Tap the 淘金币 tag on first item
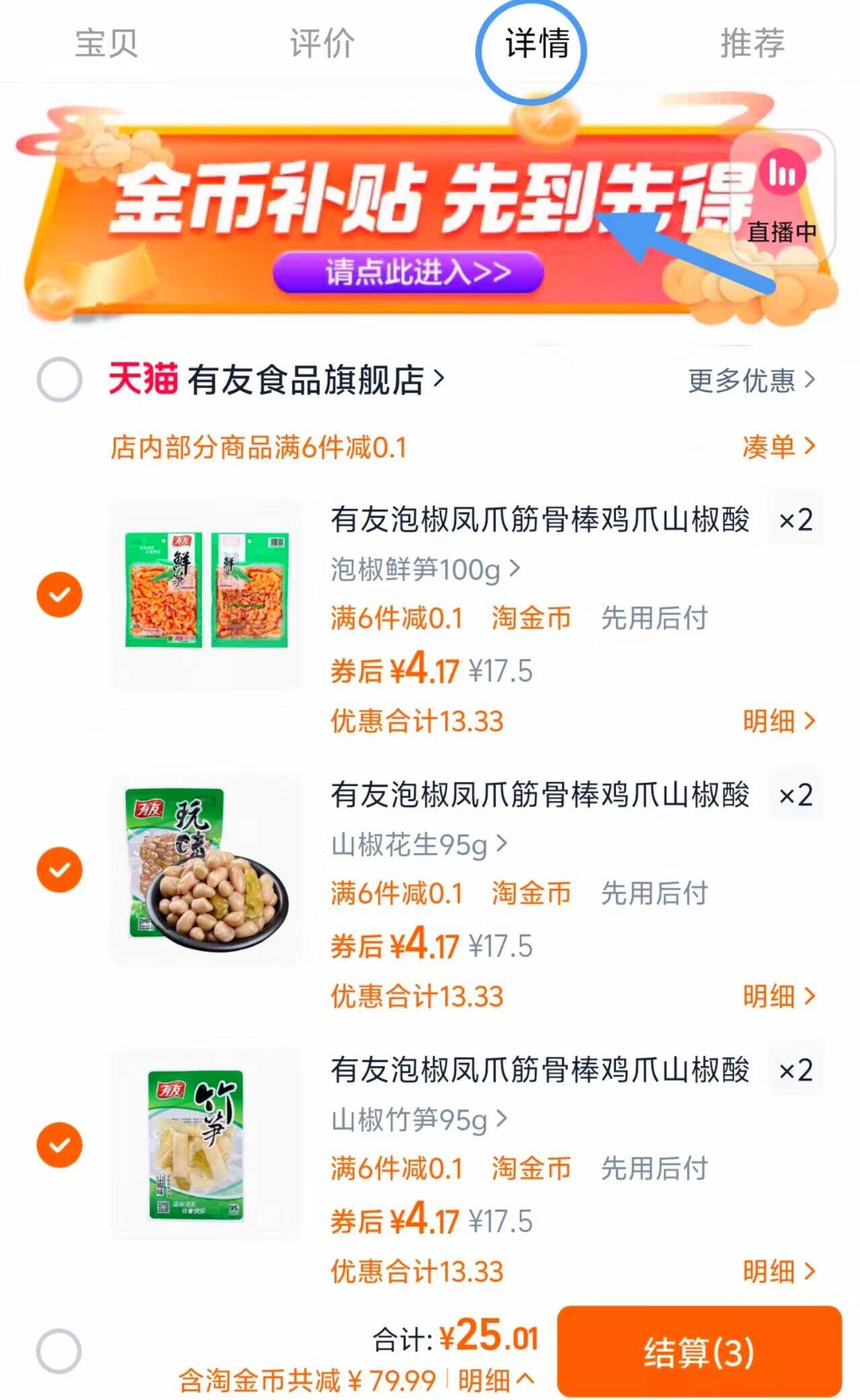860x1400 pixels. point(531,619)
